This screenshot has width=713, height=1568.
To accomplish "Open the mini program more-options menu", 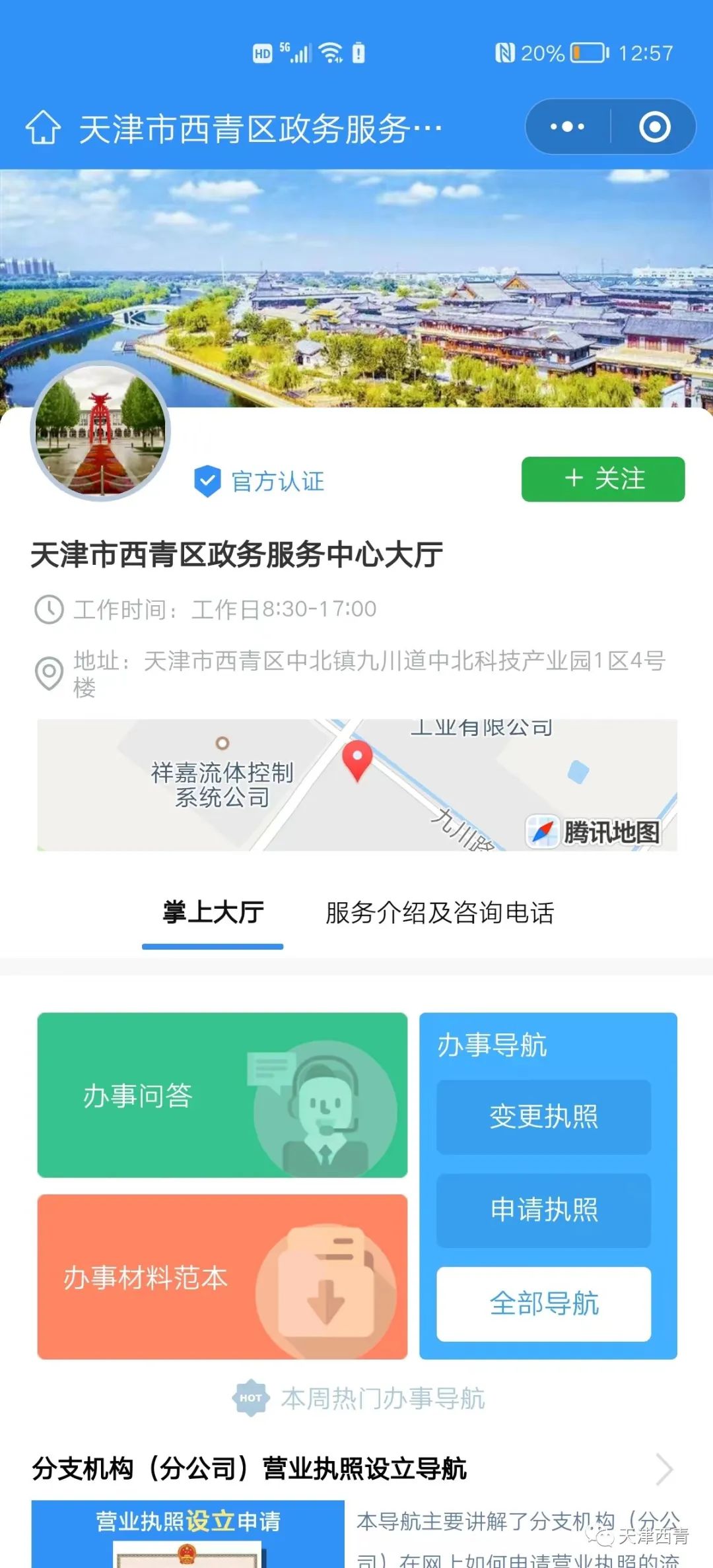I will (567, 127).
